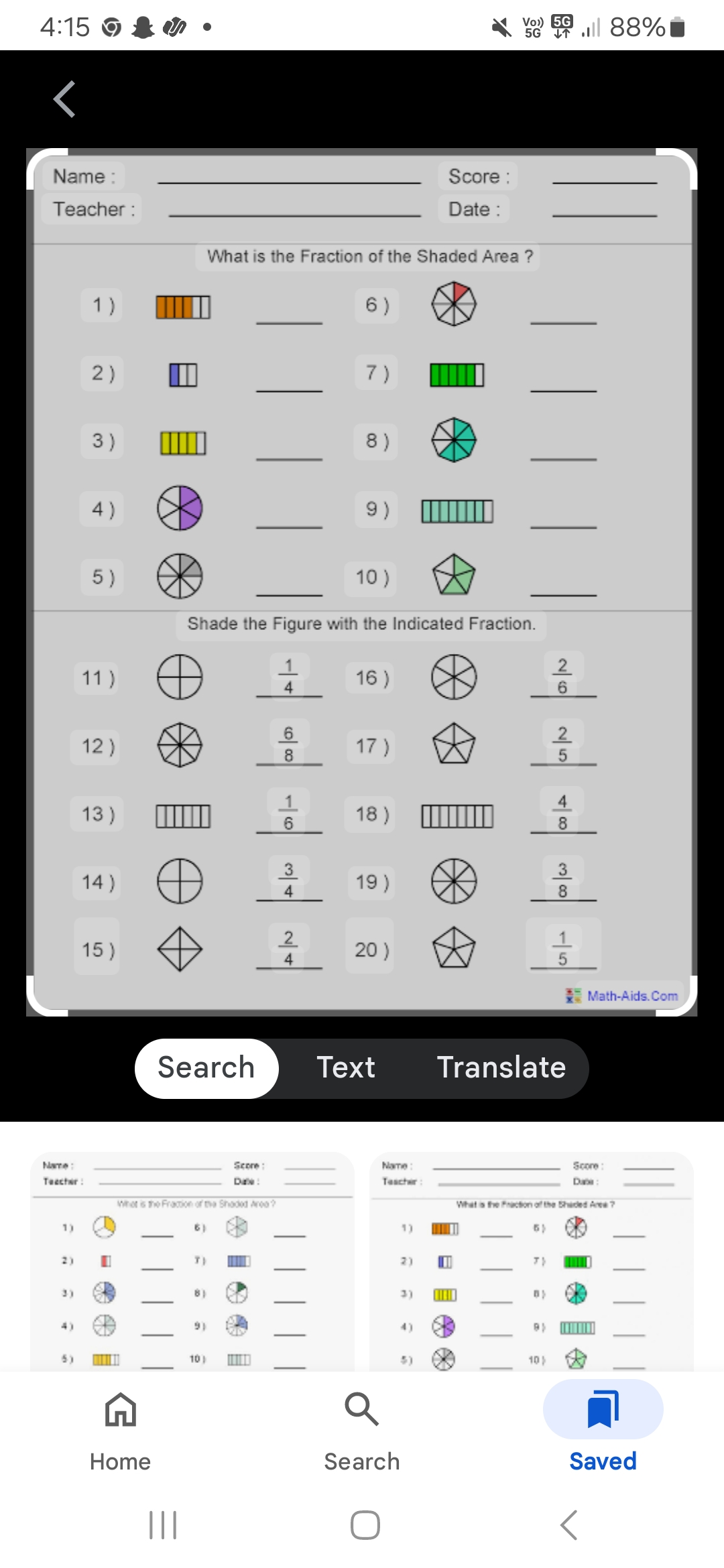Go back using the top-left arrow

click(64, 99)
